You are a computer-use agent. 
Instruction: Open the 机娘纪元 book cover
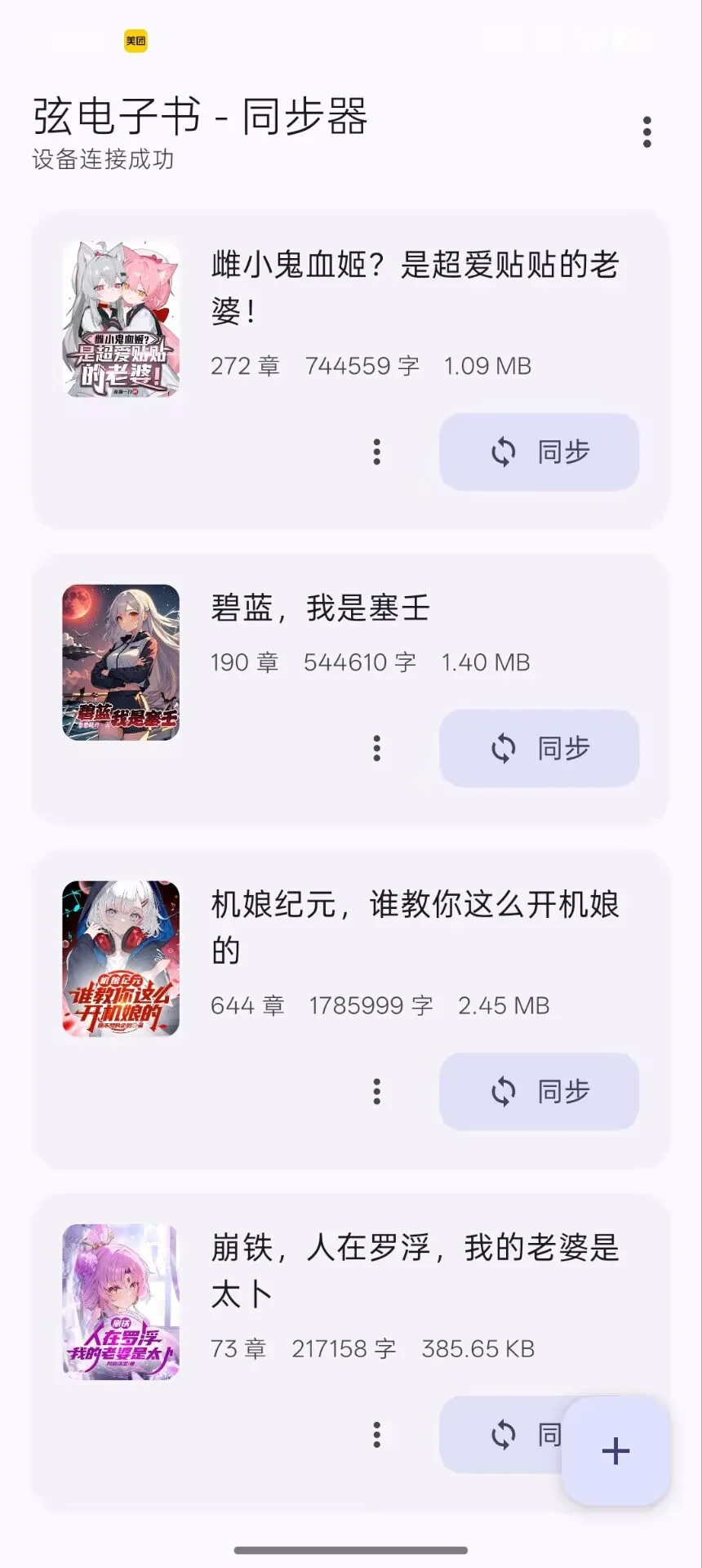[121, 959]
